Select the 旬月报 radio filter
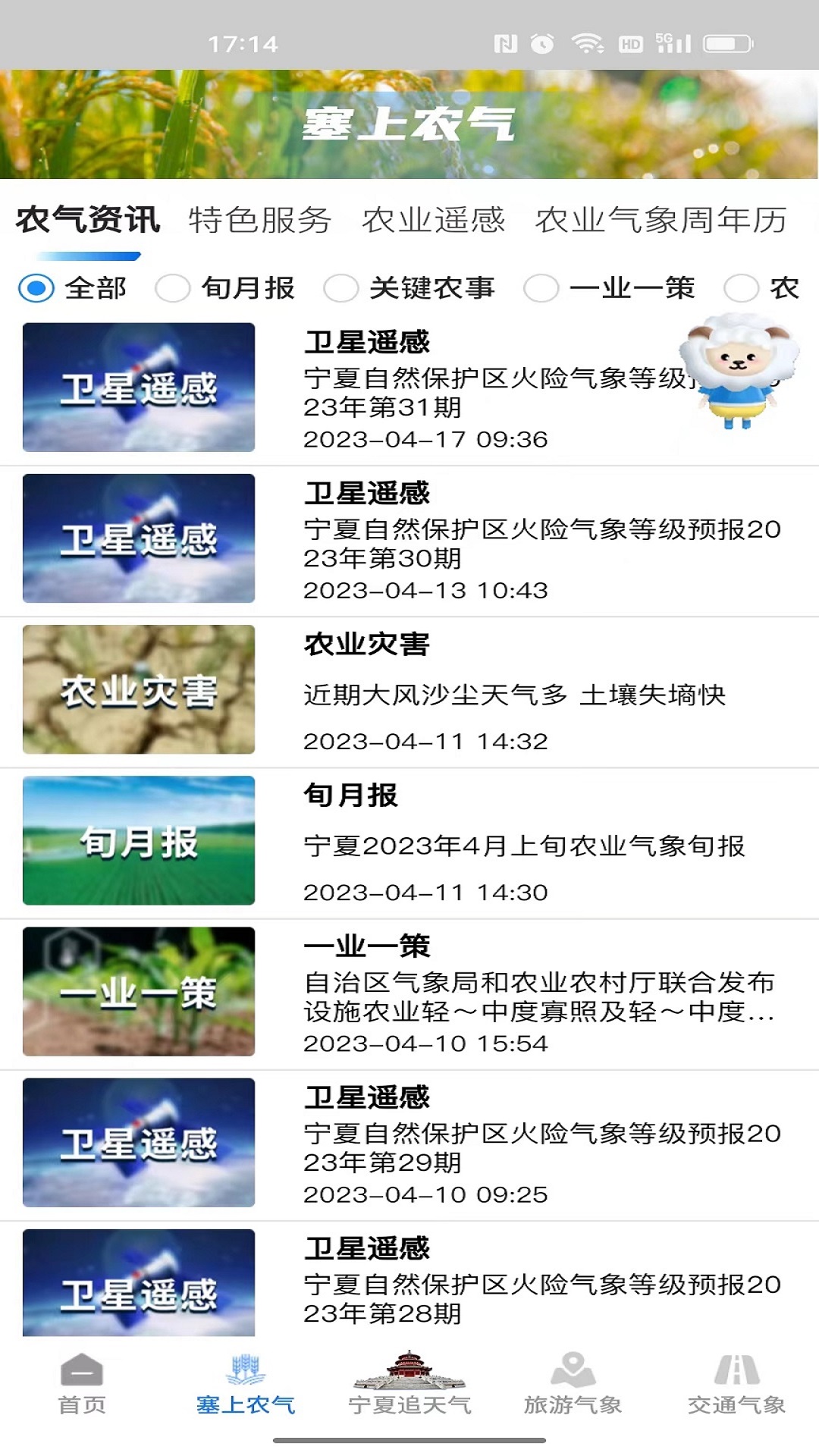This screenshot has height=1456, width=819. click(x=173, y=288)
